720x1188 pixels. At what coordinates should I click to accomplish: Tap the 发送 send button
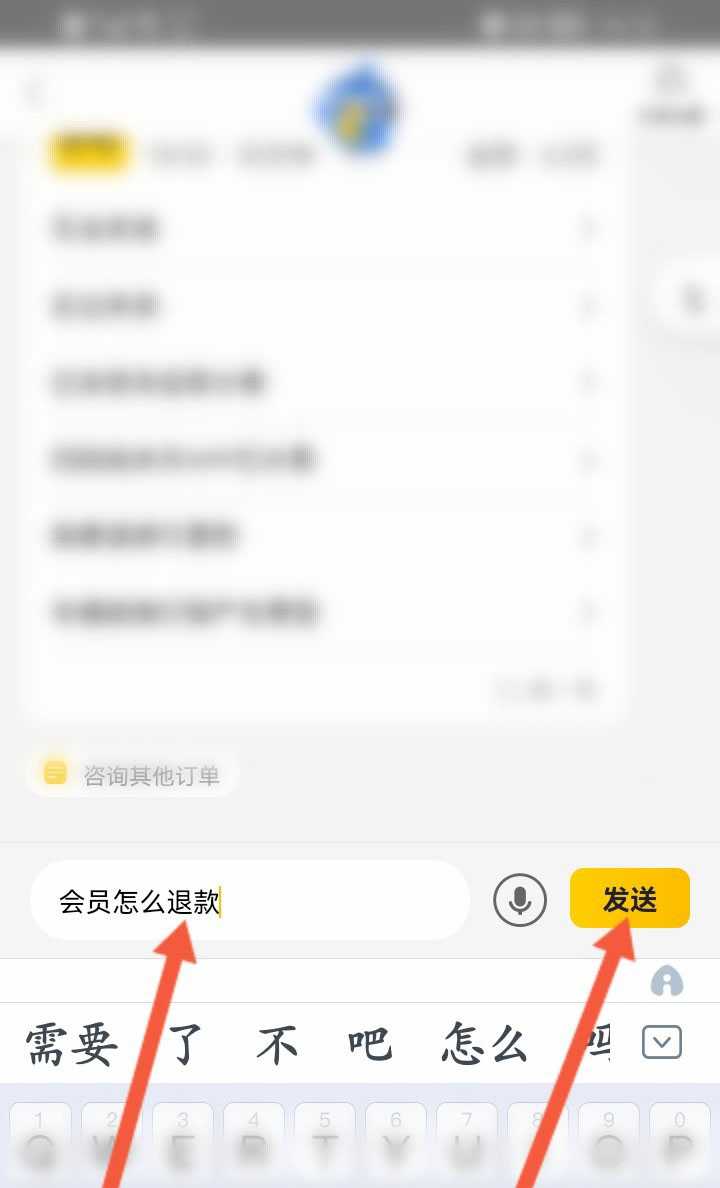click(629, 898)
